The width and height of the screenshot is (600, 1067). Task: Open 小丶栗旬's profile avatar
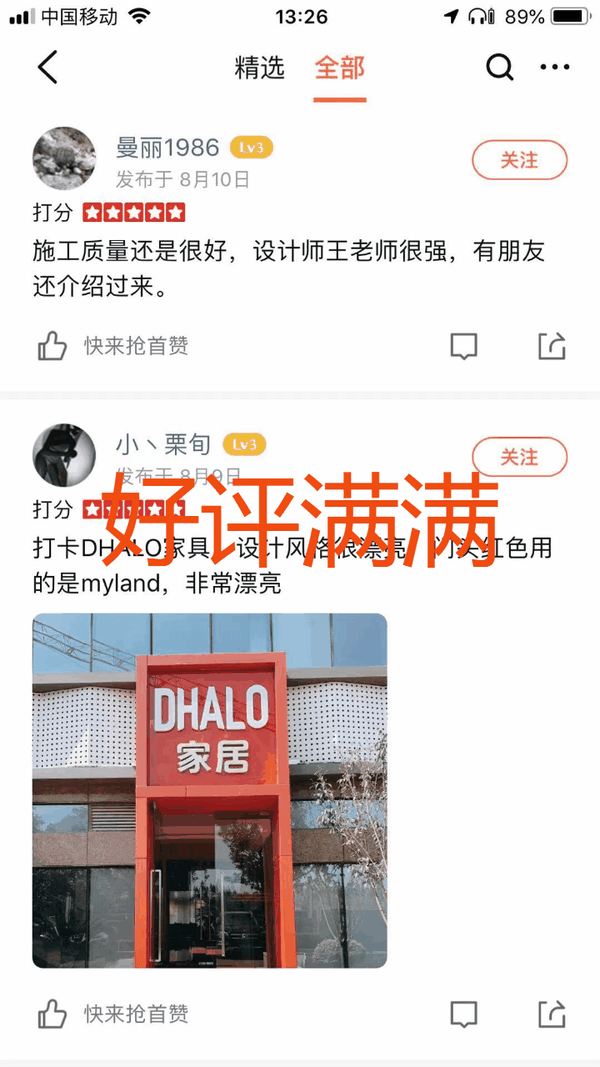tap(64, 455)
